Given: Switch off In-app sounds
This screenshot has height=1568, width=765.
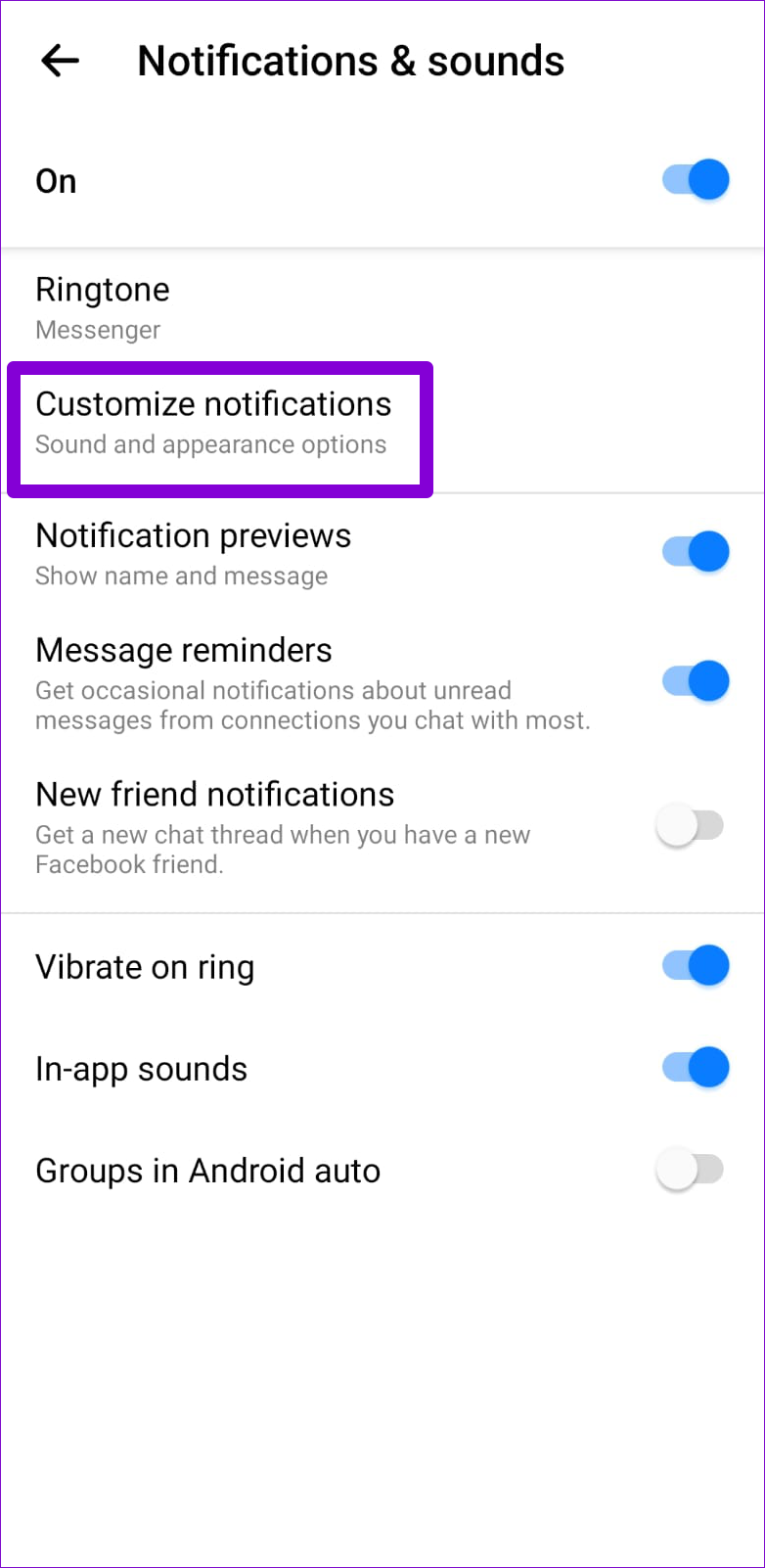Looking at the screenshot, I should pos(696,1068).
